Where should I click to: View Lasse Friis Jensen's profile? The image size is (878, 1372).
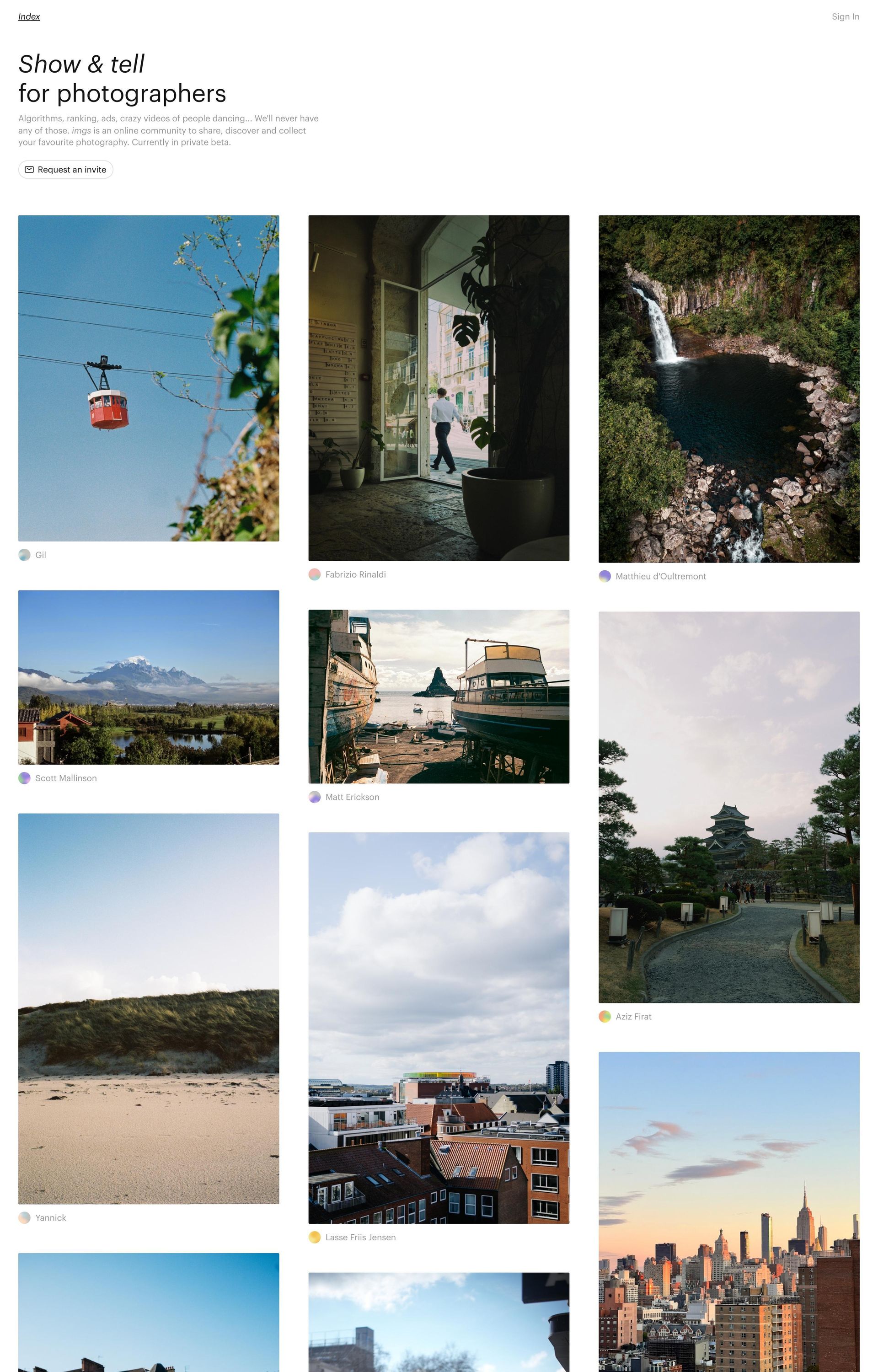(x=360, y=1237)
